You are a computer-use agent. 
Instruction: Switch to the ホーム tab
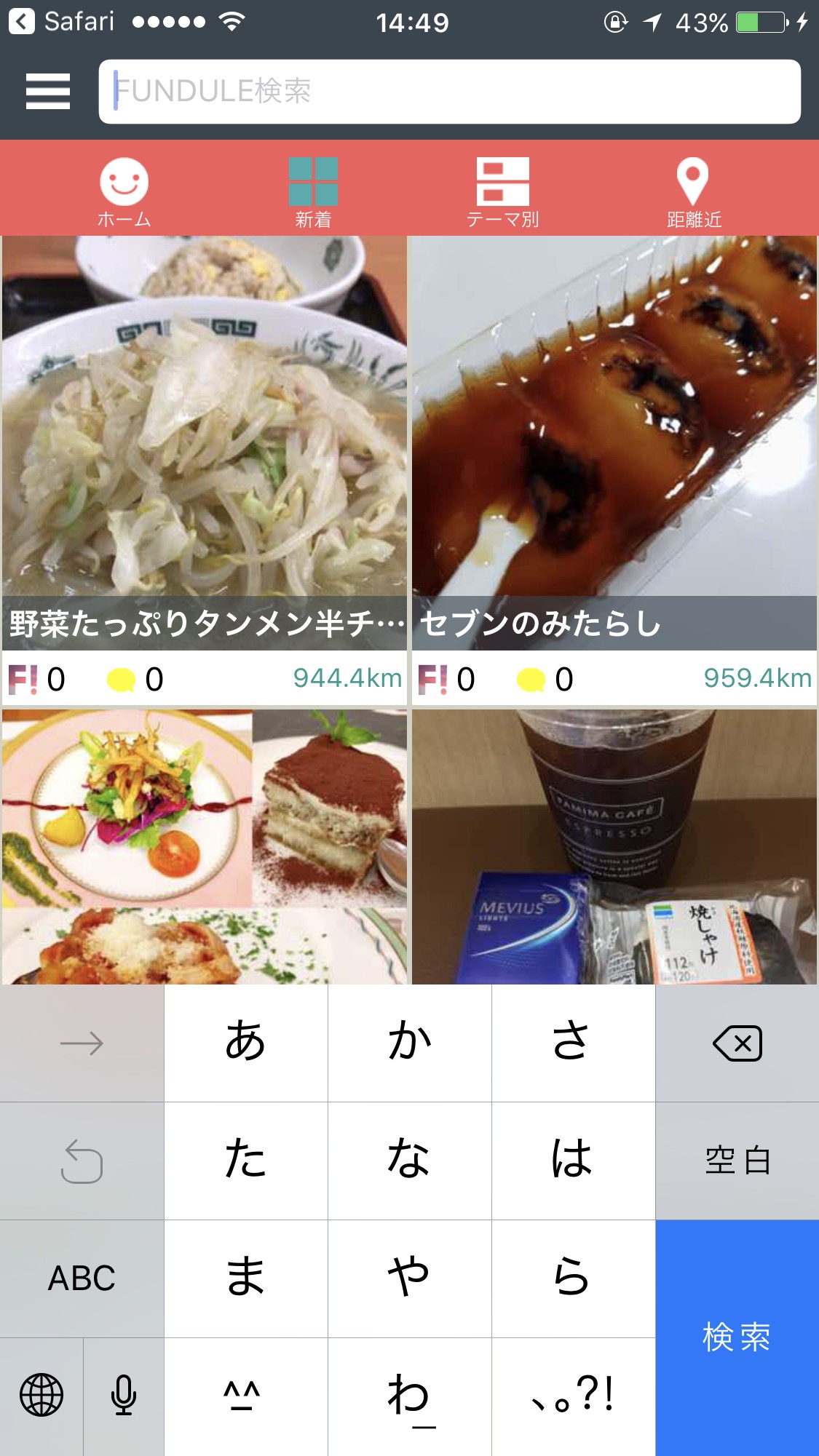(x=124, y=191)
